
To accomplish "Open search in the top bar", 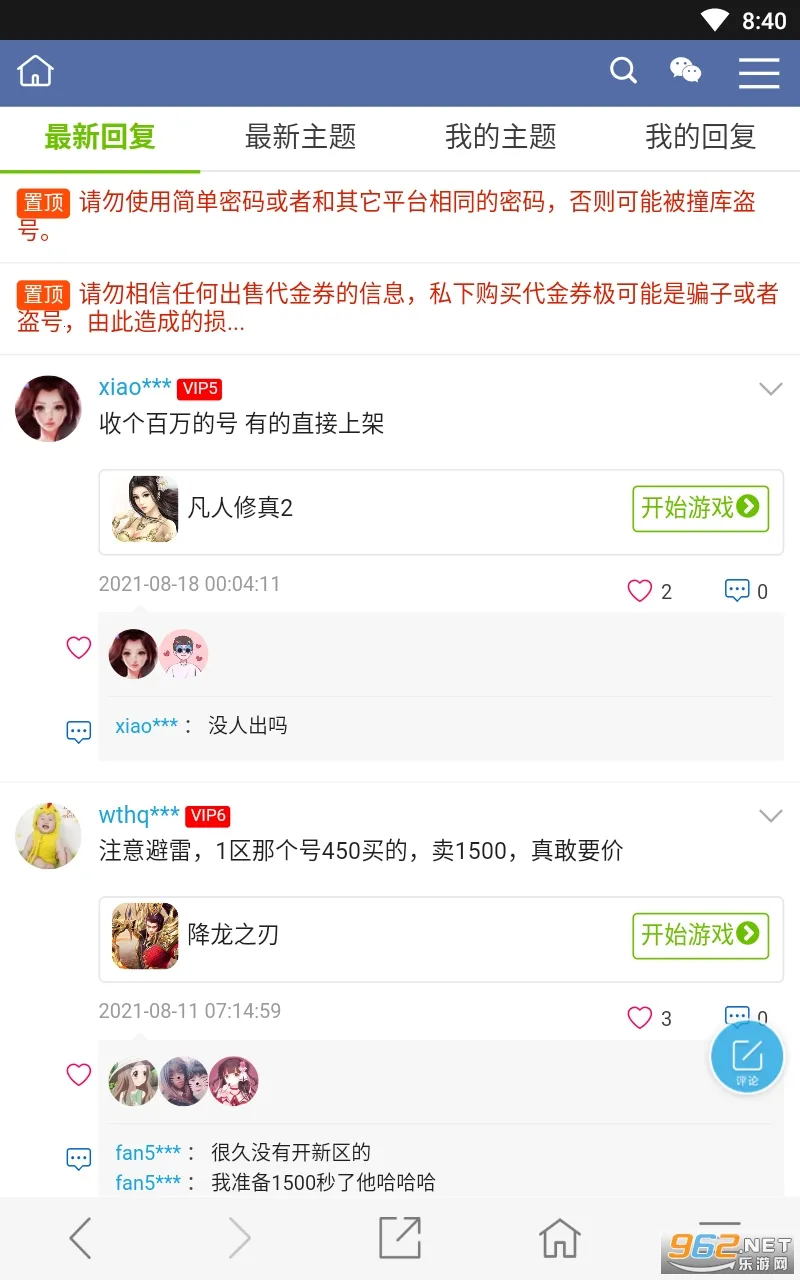I will 623,71.
